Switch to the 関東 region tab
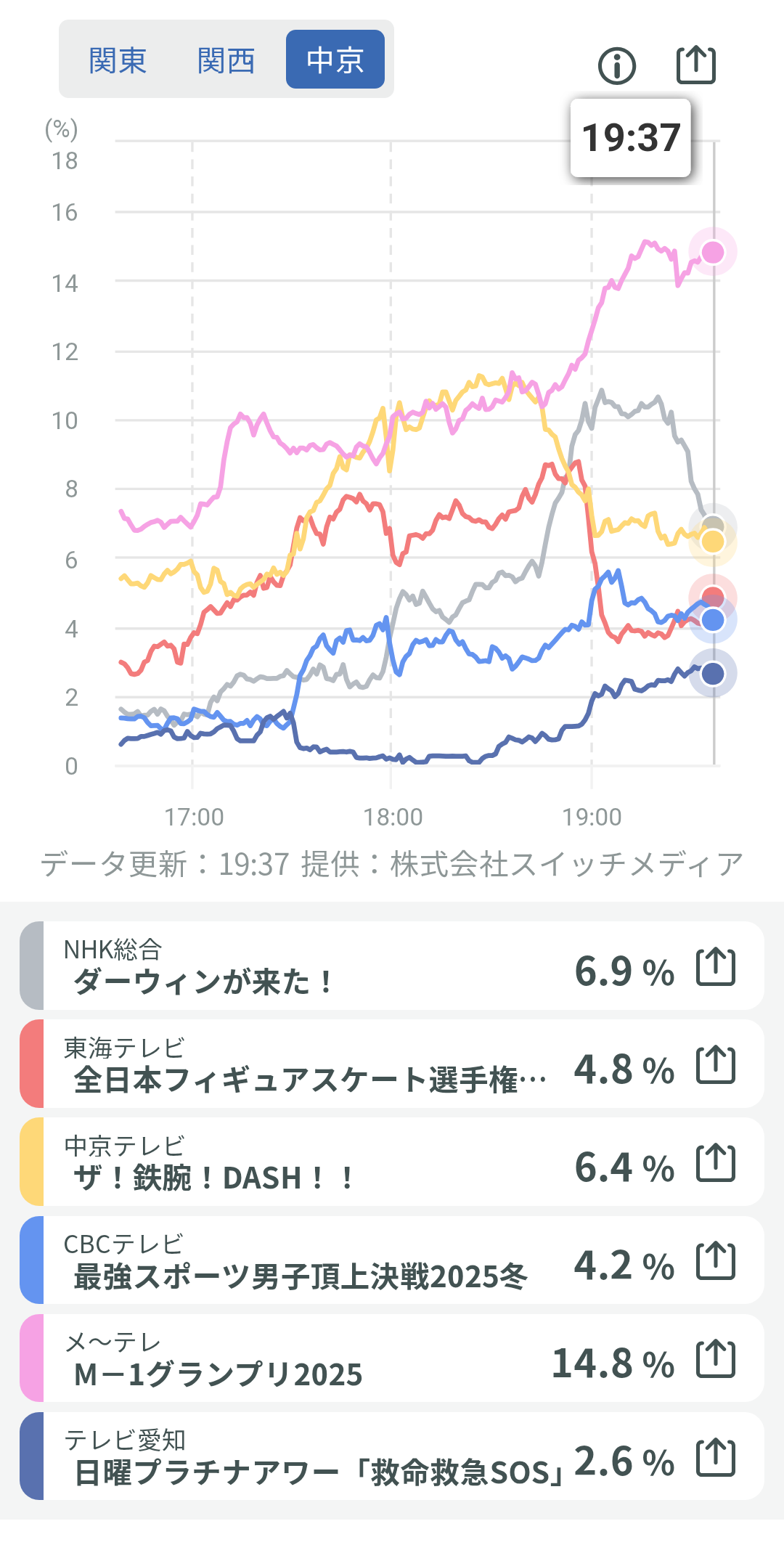 pos(118,60)
